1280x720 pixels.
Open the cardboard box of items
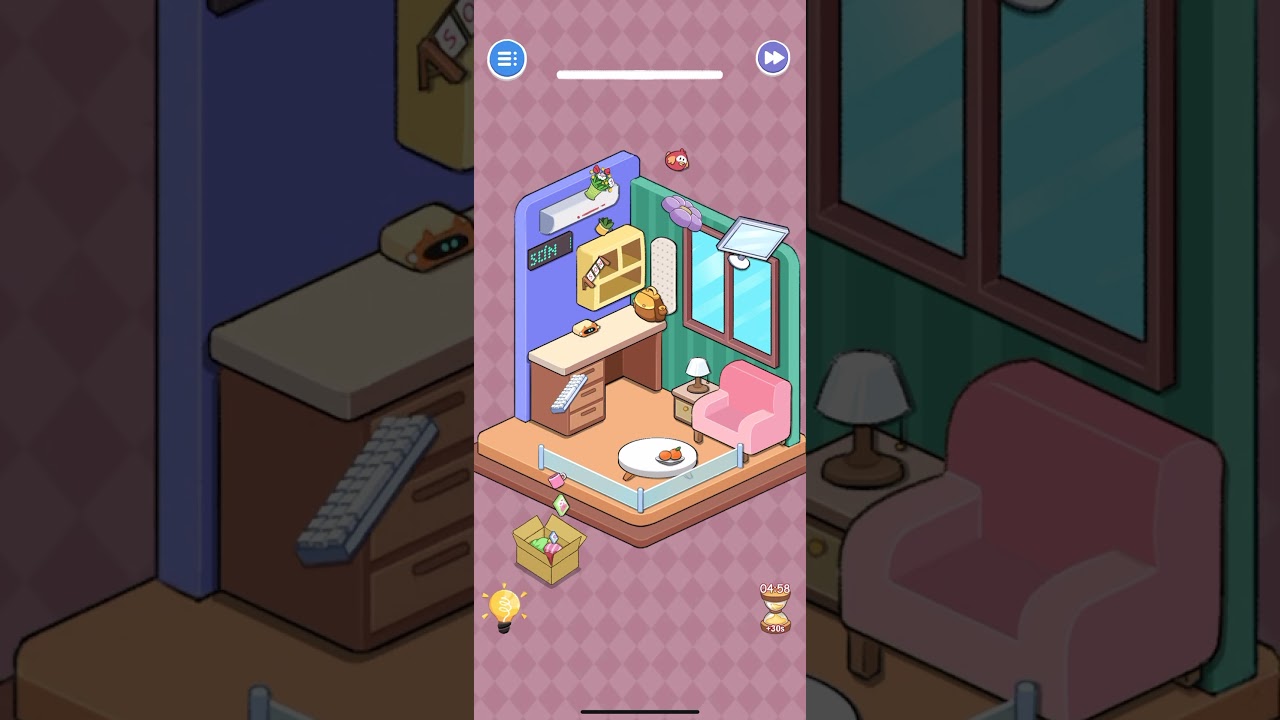click(x=548, y=550)
